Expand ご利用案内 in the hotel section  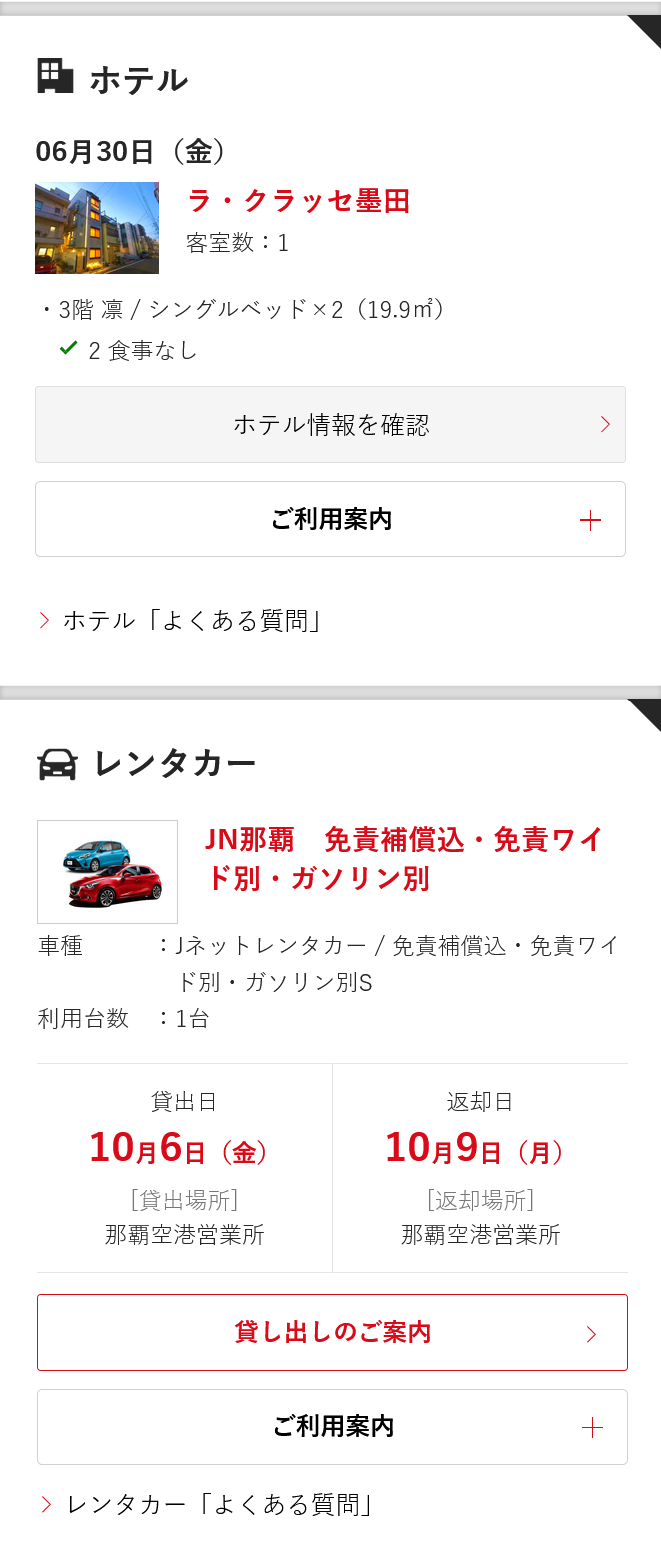click(x=330, y=519)
